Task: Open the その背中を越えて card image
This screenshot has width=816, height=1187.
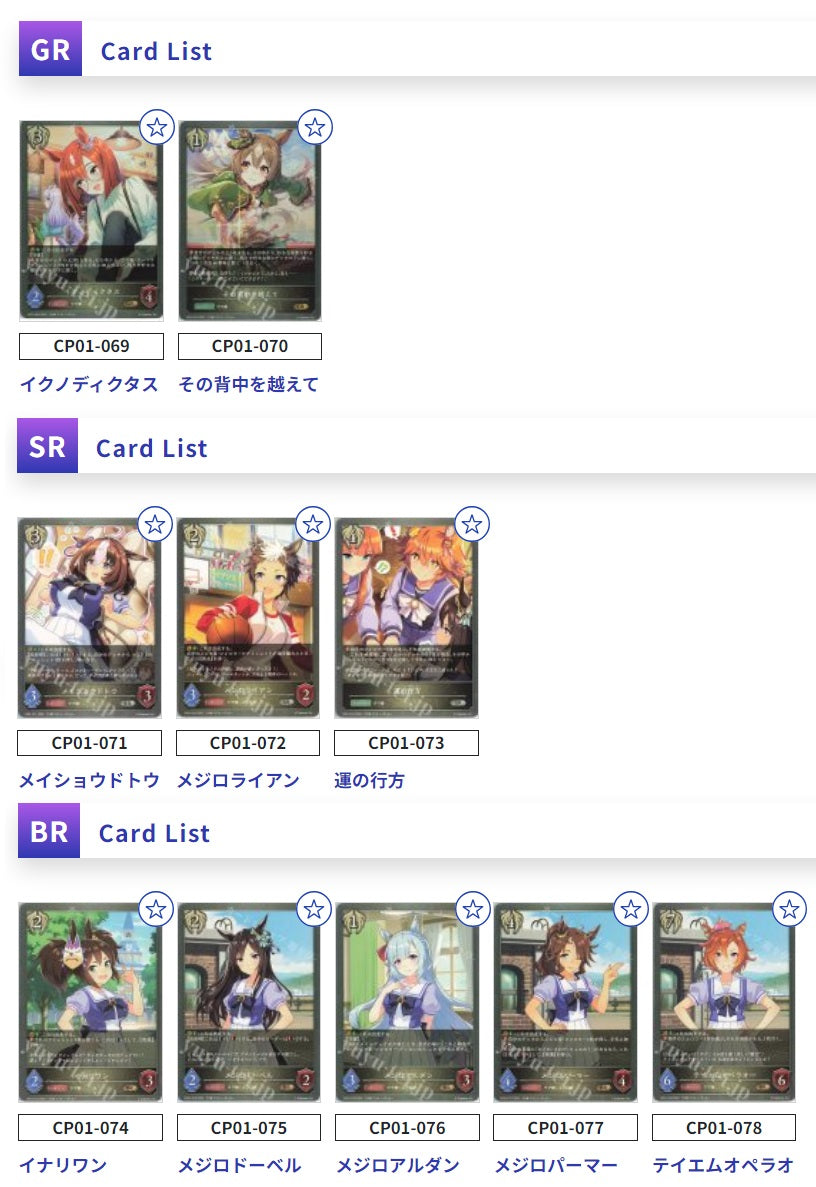Action: coord(250,221)
